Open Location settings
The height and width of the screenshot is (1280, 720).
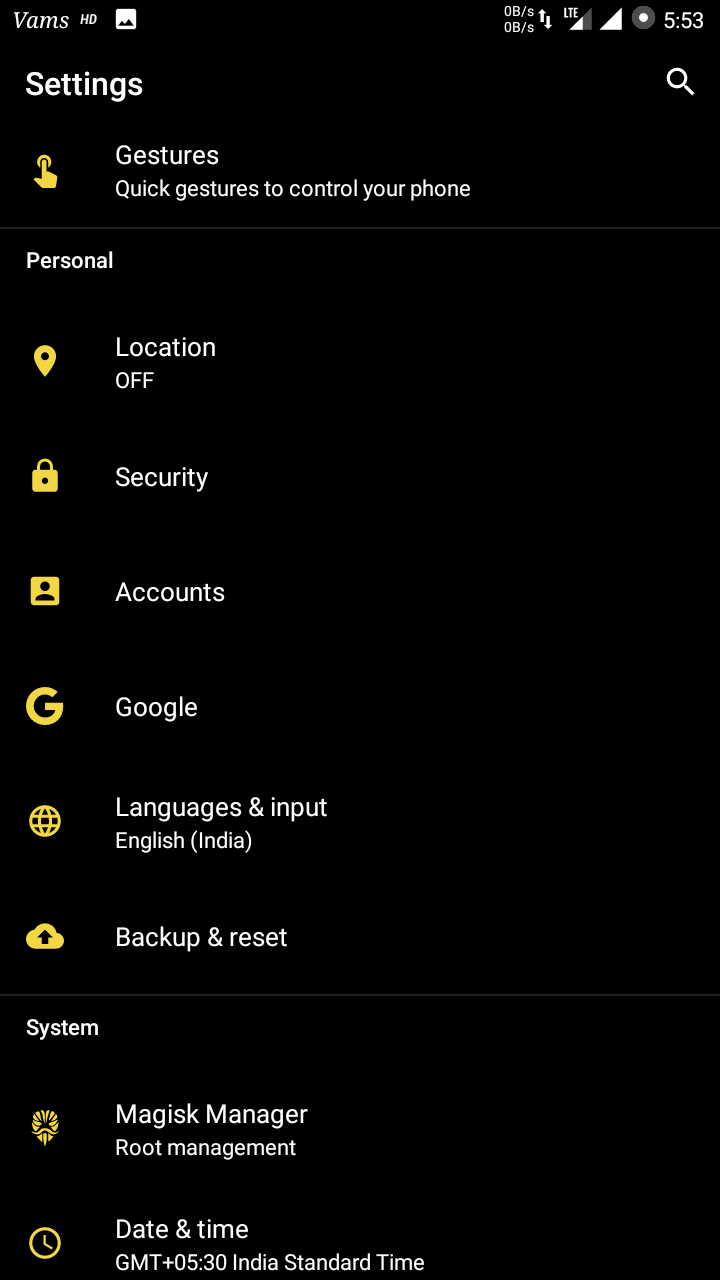coord(360,362)
